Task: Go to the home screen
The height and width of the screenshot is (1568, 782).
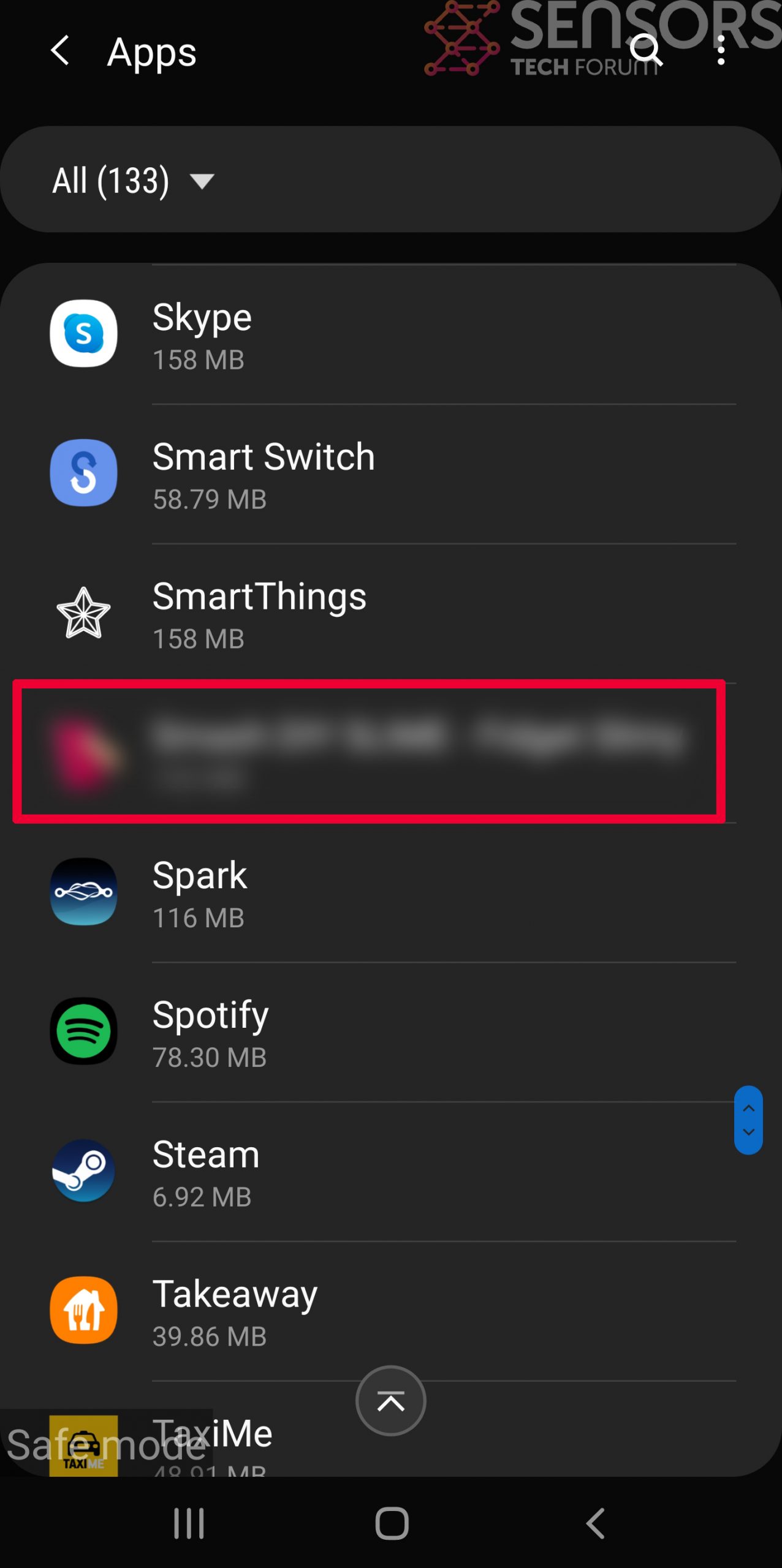Action: [x=392, y=1523]
